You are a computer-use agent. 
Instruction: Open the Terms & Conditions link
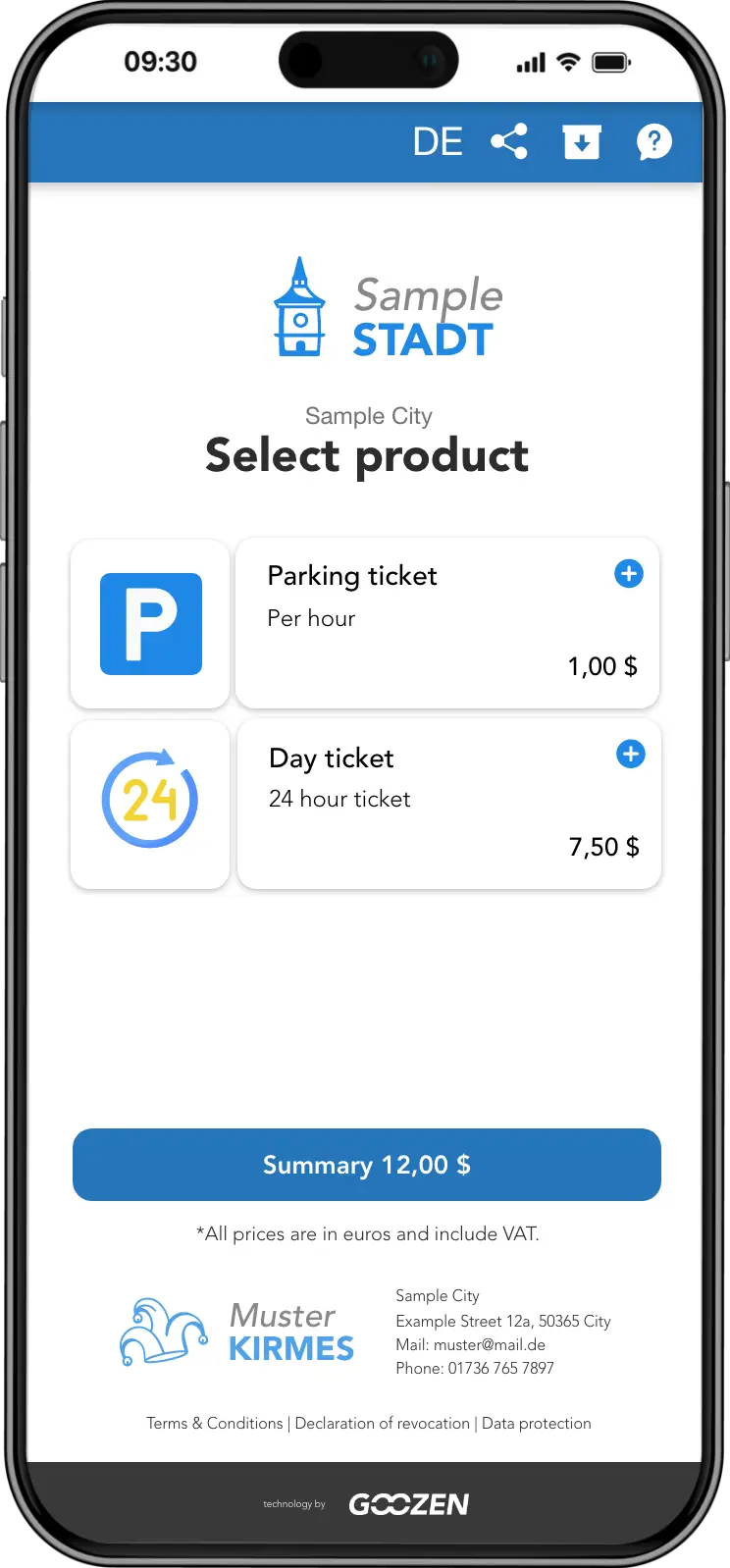click(x=214, y=1424)
